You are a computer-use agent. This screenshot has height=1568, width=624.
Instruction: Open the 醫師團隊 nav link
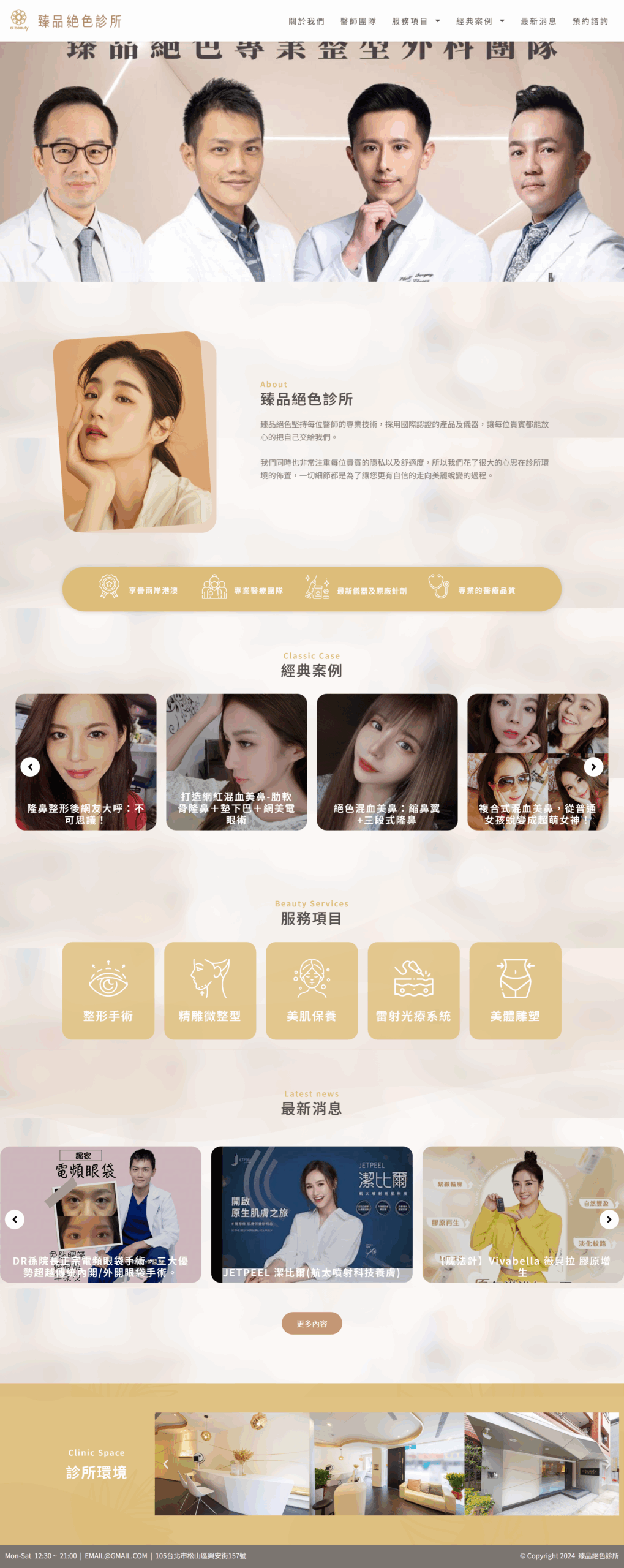[x=358, y=21]
